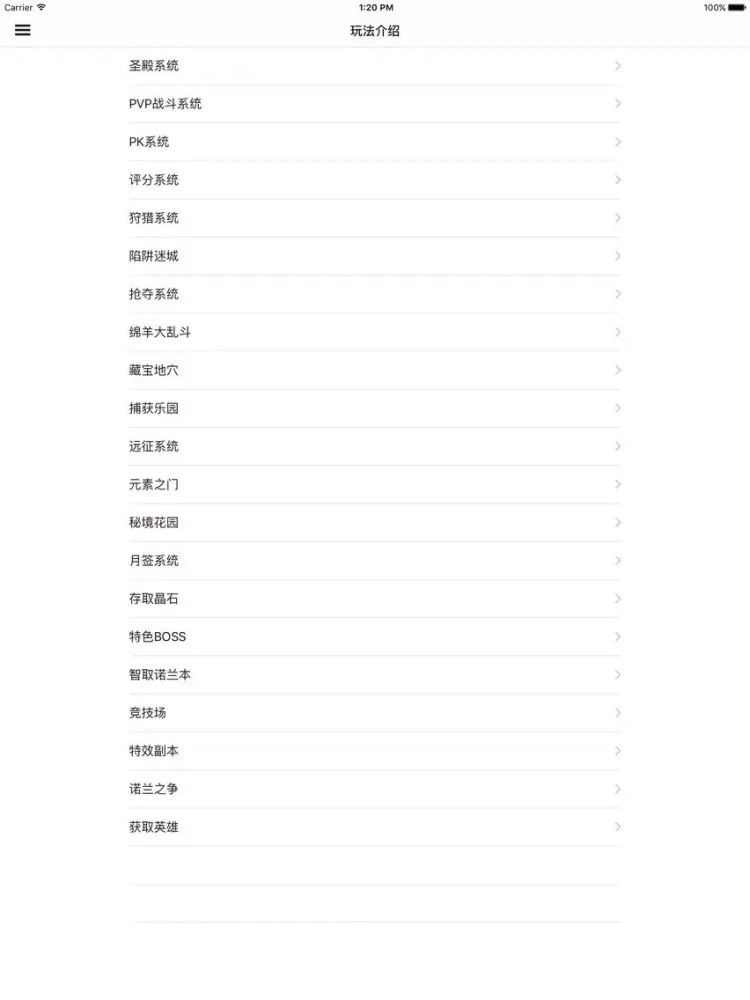This screenshot has width=750, height=1000.
Task: Open 狩猎系统 details
Action: (374, 218)
